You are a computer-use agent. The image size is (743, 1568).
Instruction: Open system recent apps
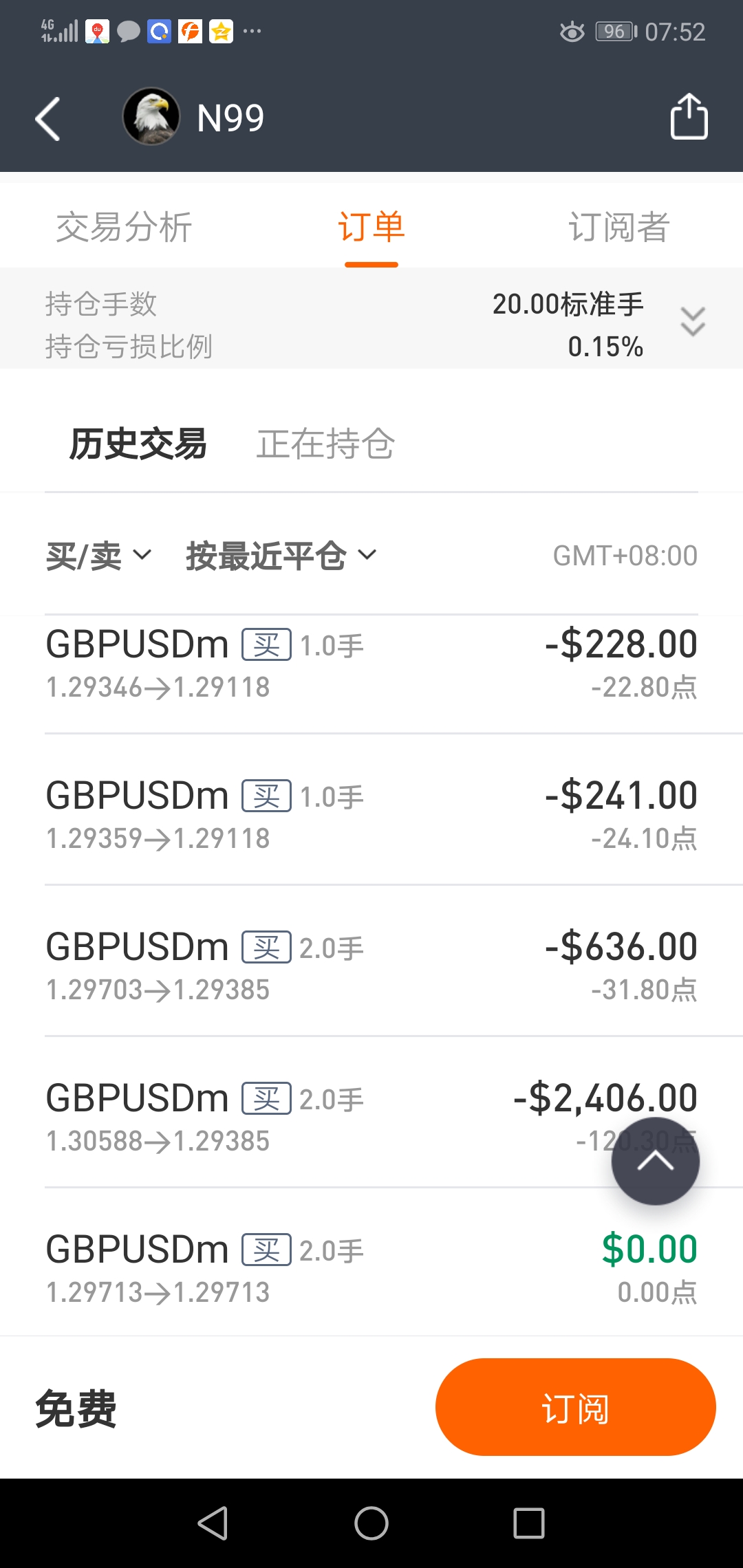(529, 1523)
